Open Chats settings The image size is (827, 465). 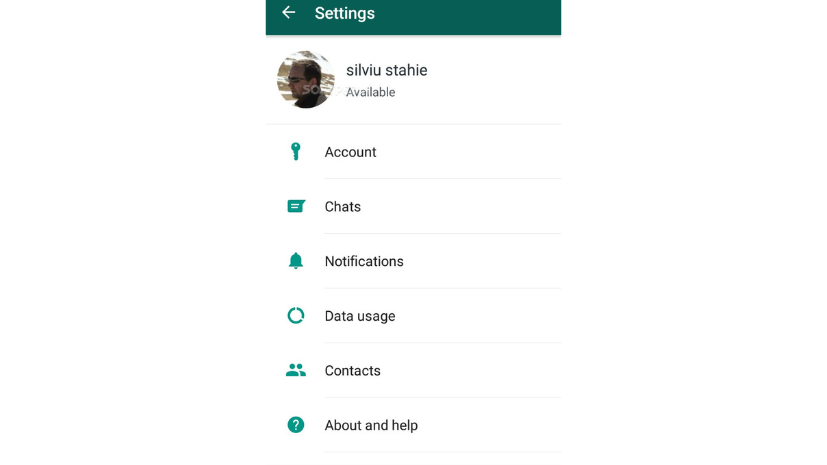pyautogui.click(x=343, y=207)
